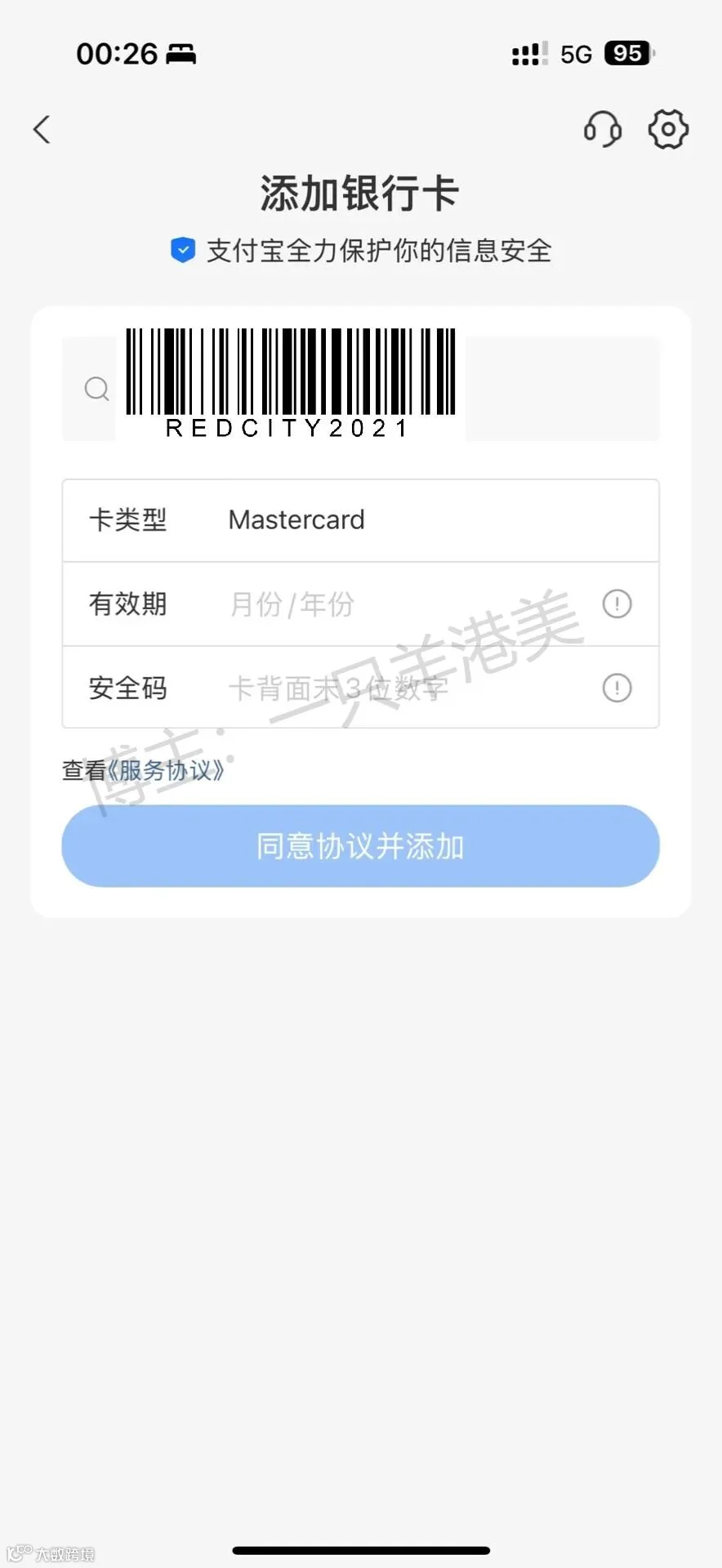Viewport: 722px width, 1568px height.
Task: Open customer service headset icon
Action: [603, 129]
